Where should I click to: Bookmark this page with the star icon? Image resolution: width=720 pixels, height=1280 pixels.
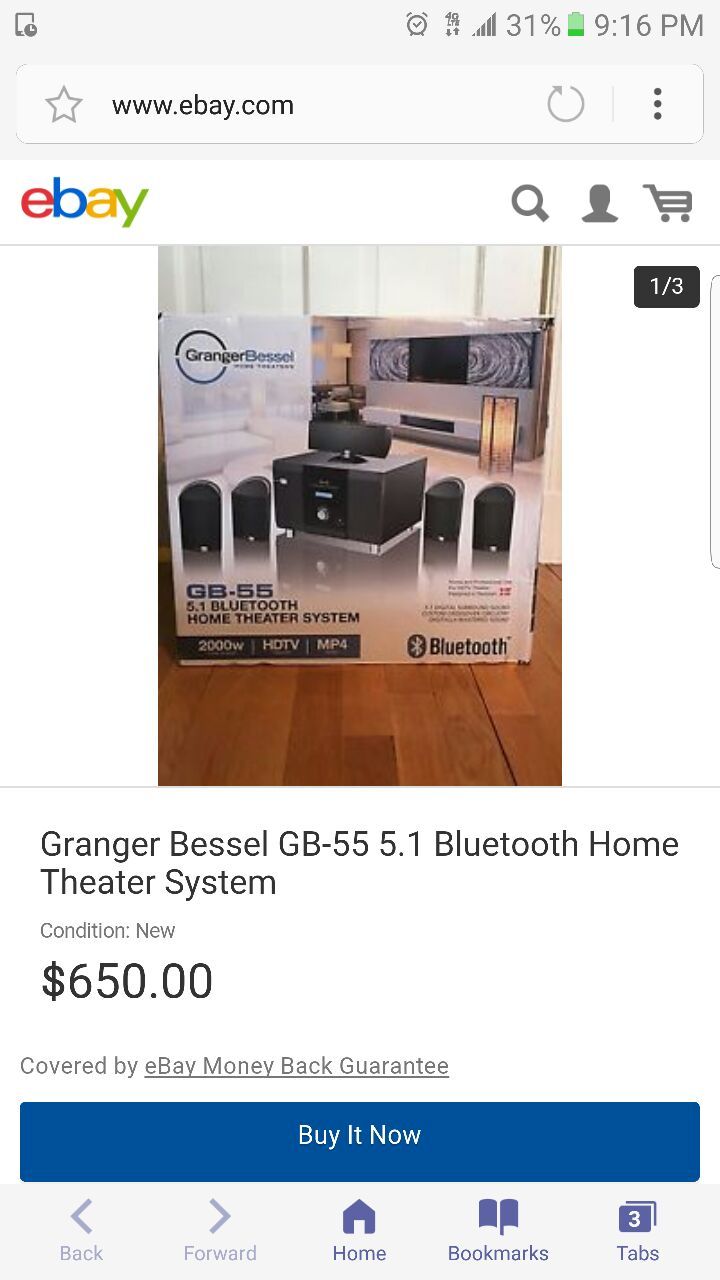tap(64, 105)
